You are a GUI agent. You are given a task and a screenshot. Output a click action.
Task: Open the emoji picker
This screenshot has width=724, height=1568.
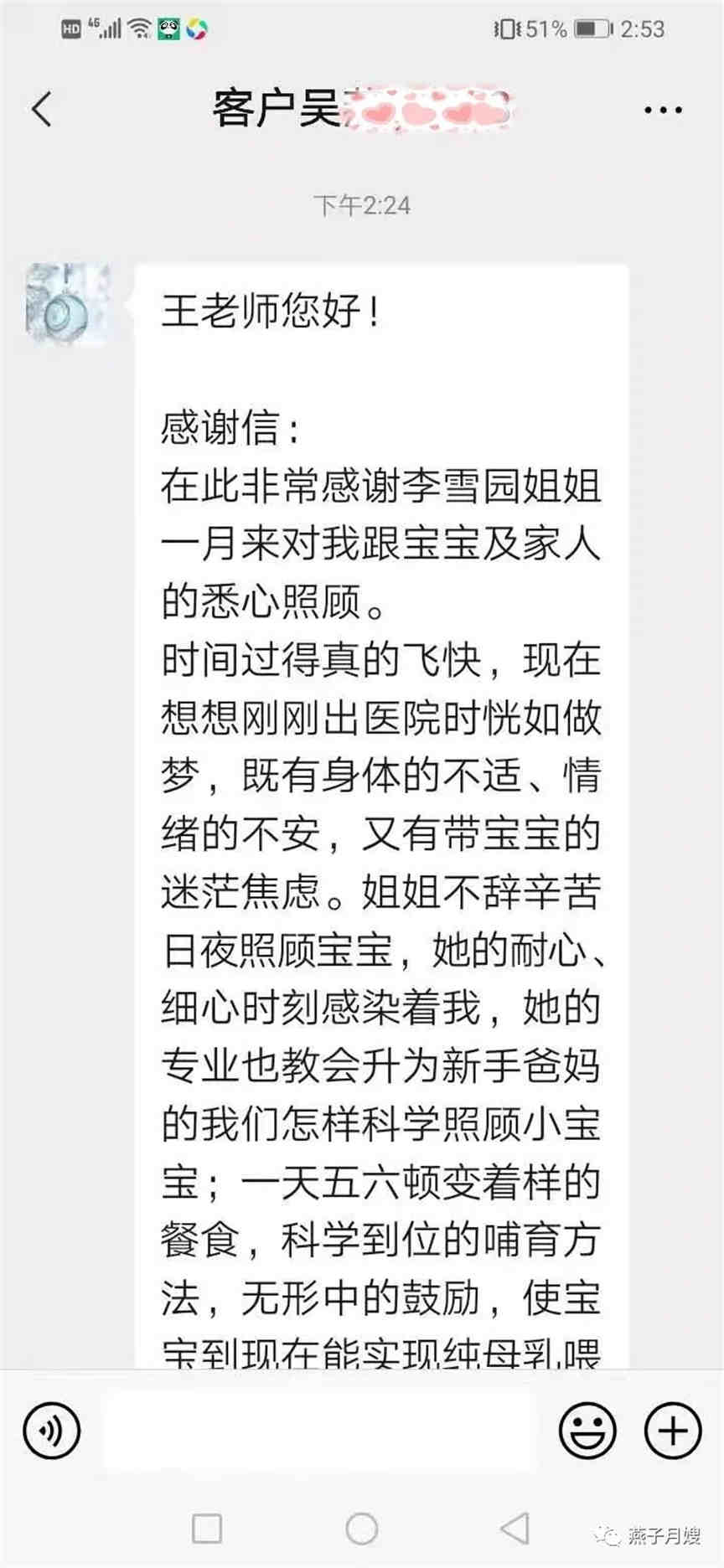click(587, 1431)
